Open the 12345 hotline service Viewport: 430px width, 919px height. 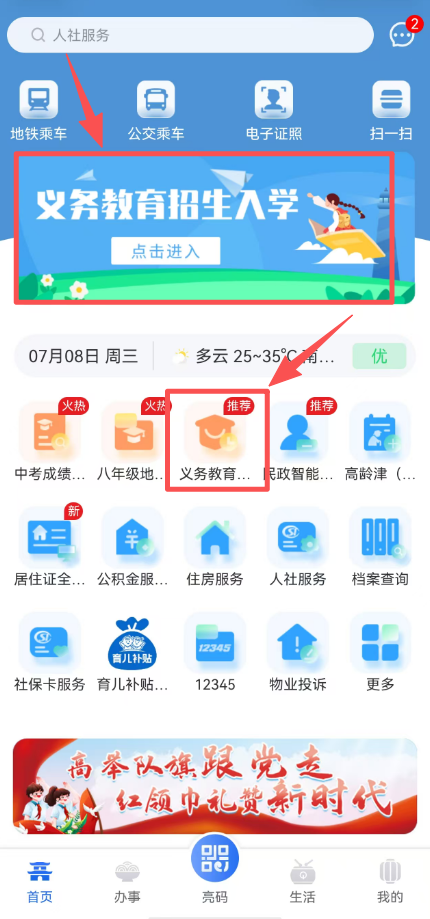tap(215, 652)
